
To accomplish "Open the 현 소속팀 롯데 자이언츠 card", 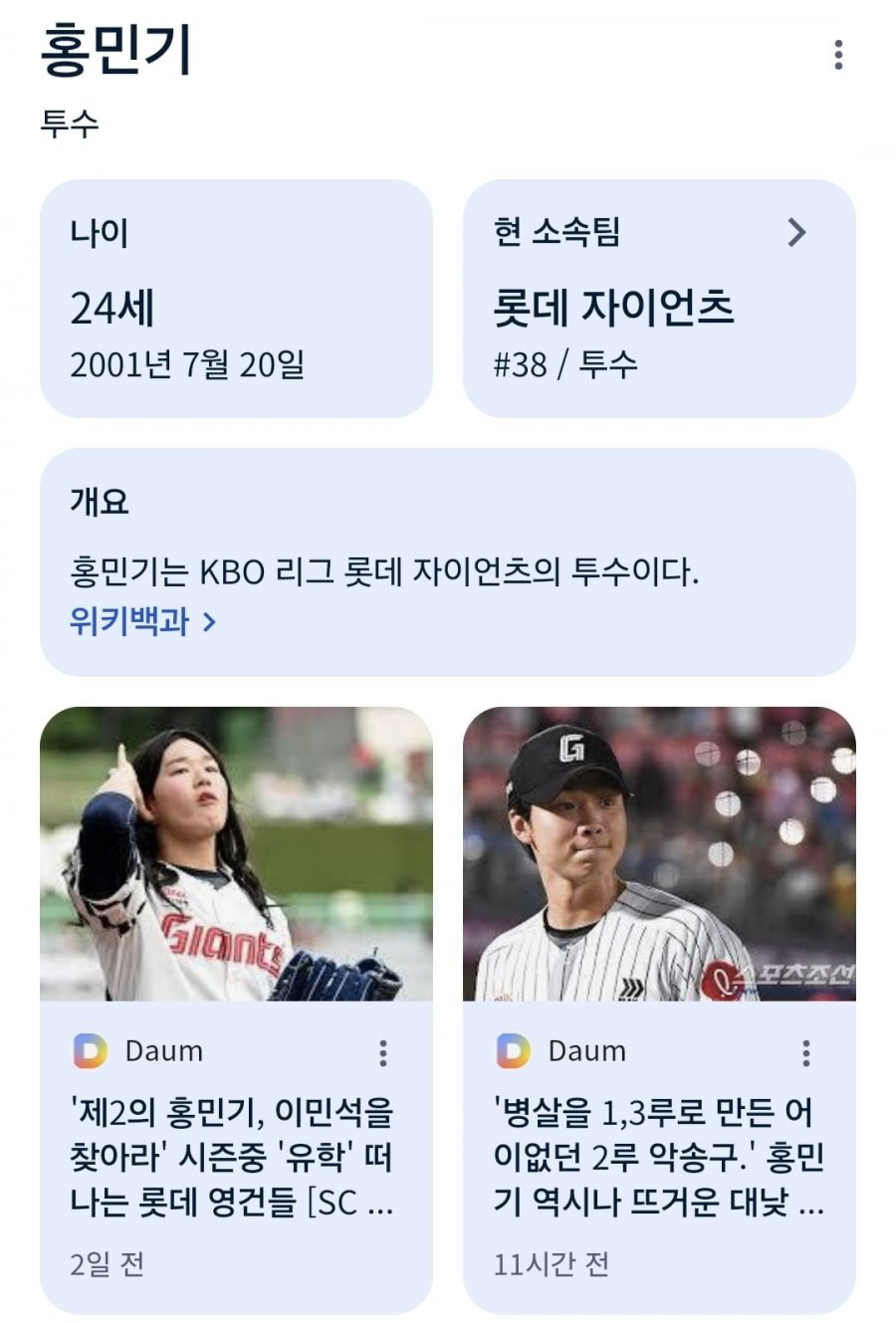I will 659,299.
